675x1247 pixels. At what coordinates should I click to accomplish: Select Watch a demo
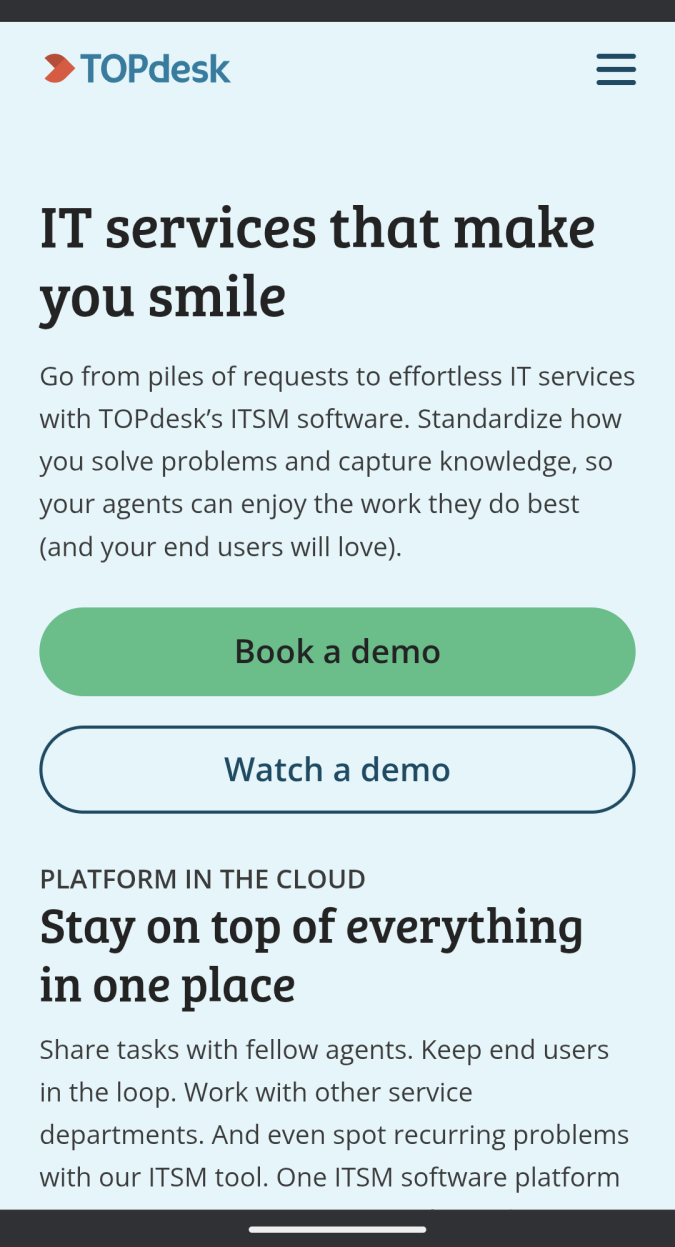[x=337, y=769]
